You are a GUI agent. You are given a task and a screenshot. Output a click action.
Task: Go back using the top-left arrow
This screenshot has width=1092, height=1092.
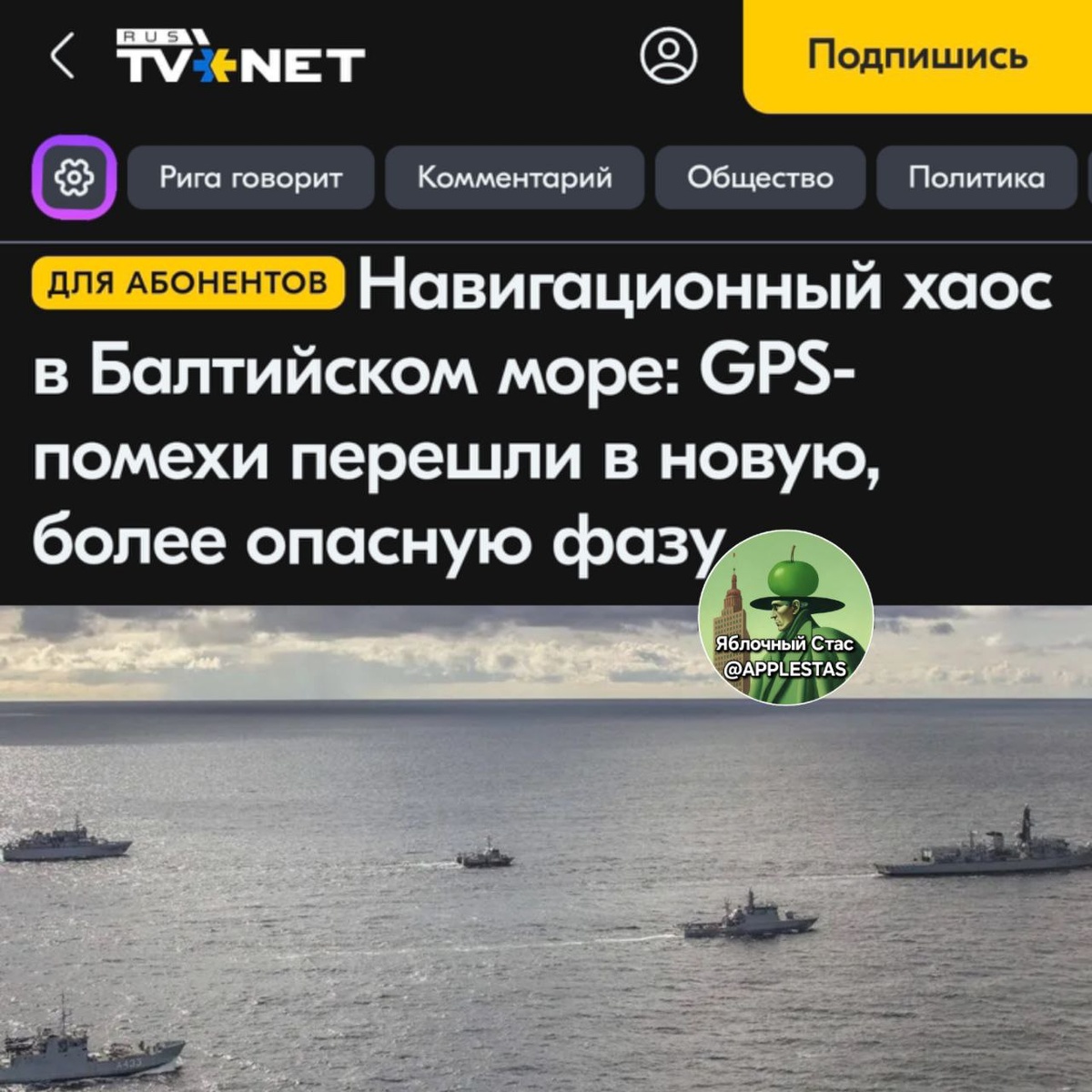62,56
